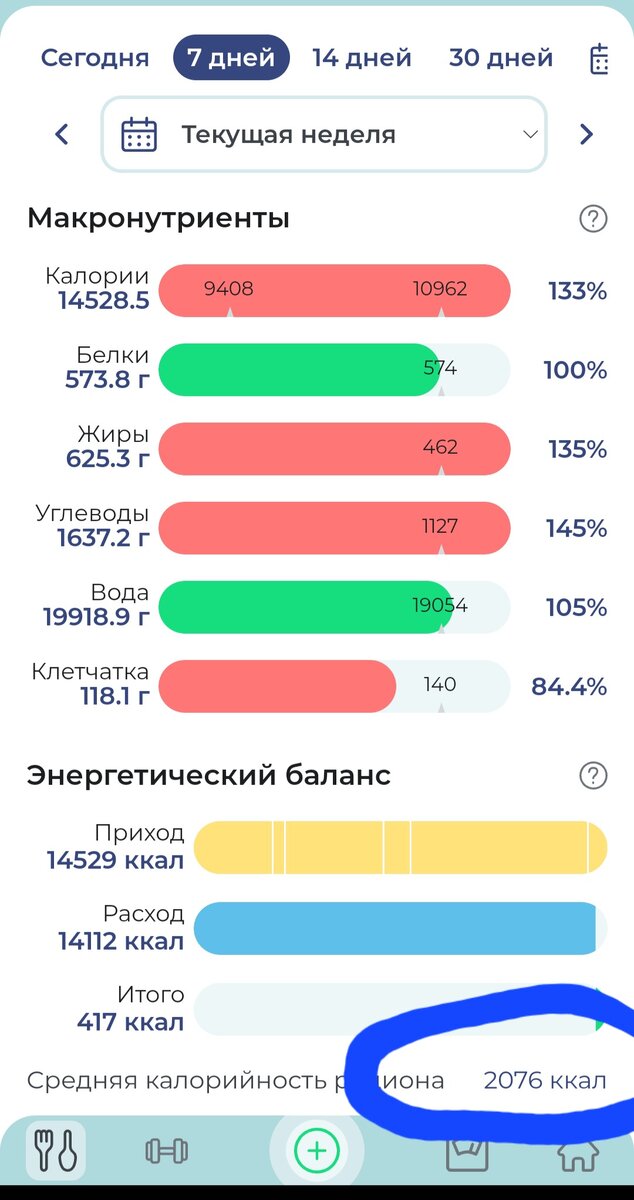Show statistics for 30 дней
This screenshot has height=1200, width=634.
click(x=500, y=58)
